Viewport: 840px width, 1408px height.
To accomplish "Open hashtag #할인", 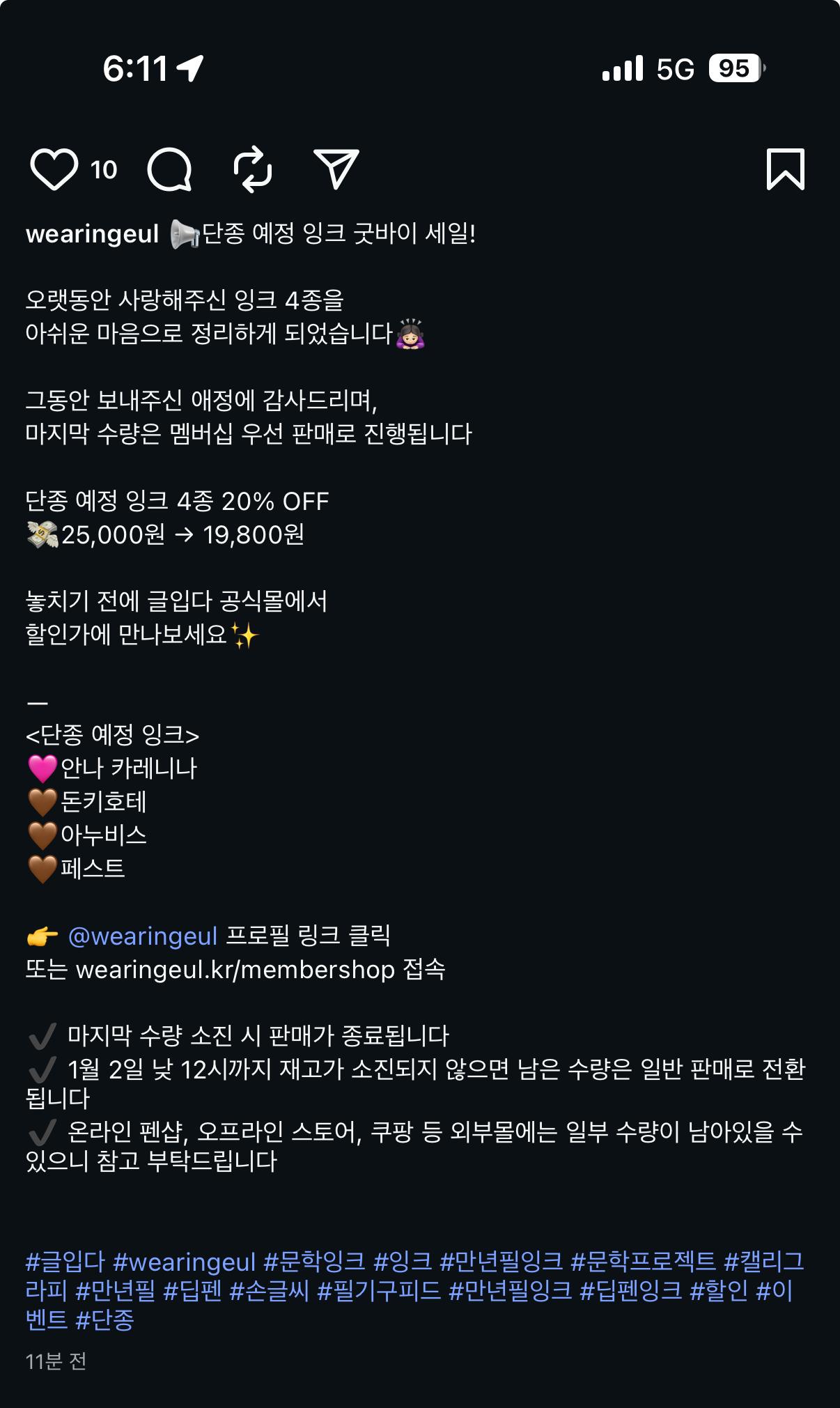I will click(x=718, y=1291).
